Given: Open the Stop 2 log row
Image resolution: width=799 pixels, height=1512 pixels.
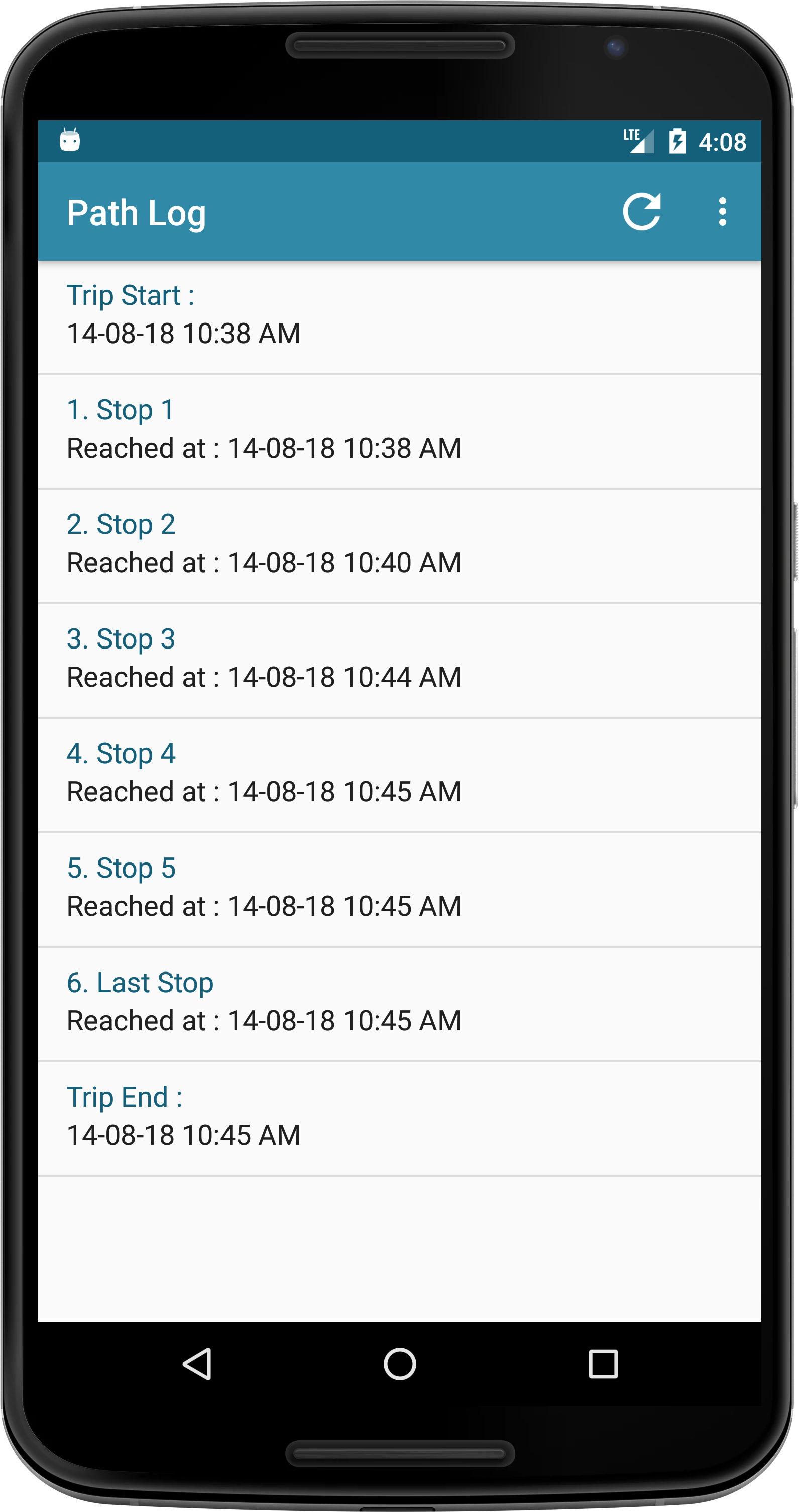Looking at the screenshot, I should click(399, 545).
